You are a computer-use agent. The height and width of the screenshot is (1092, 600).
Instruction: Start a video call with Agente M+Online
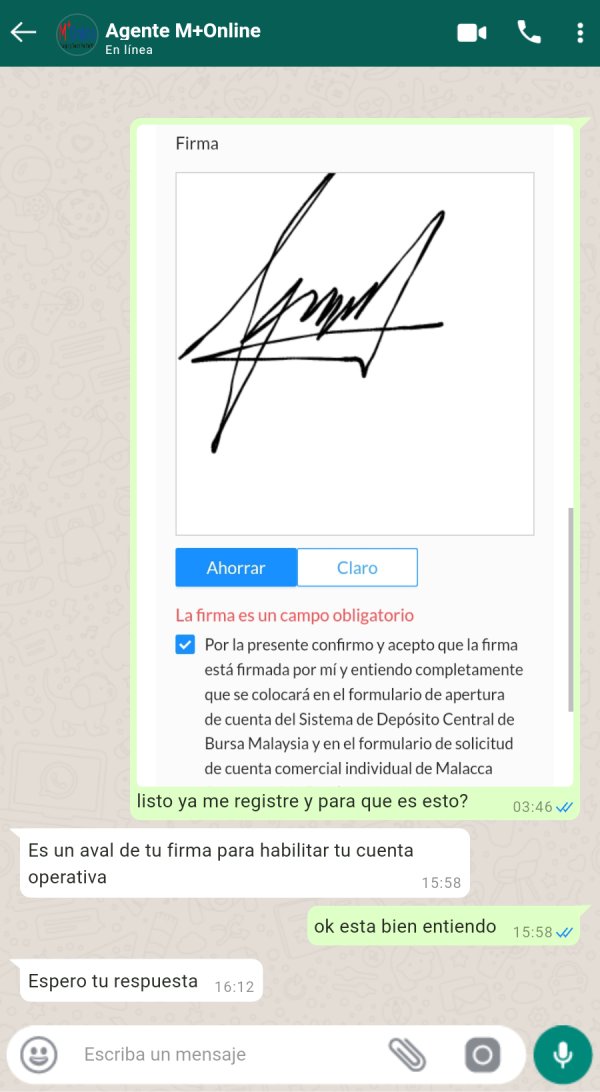point(471,33)
